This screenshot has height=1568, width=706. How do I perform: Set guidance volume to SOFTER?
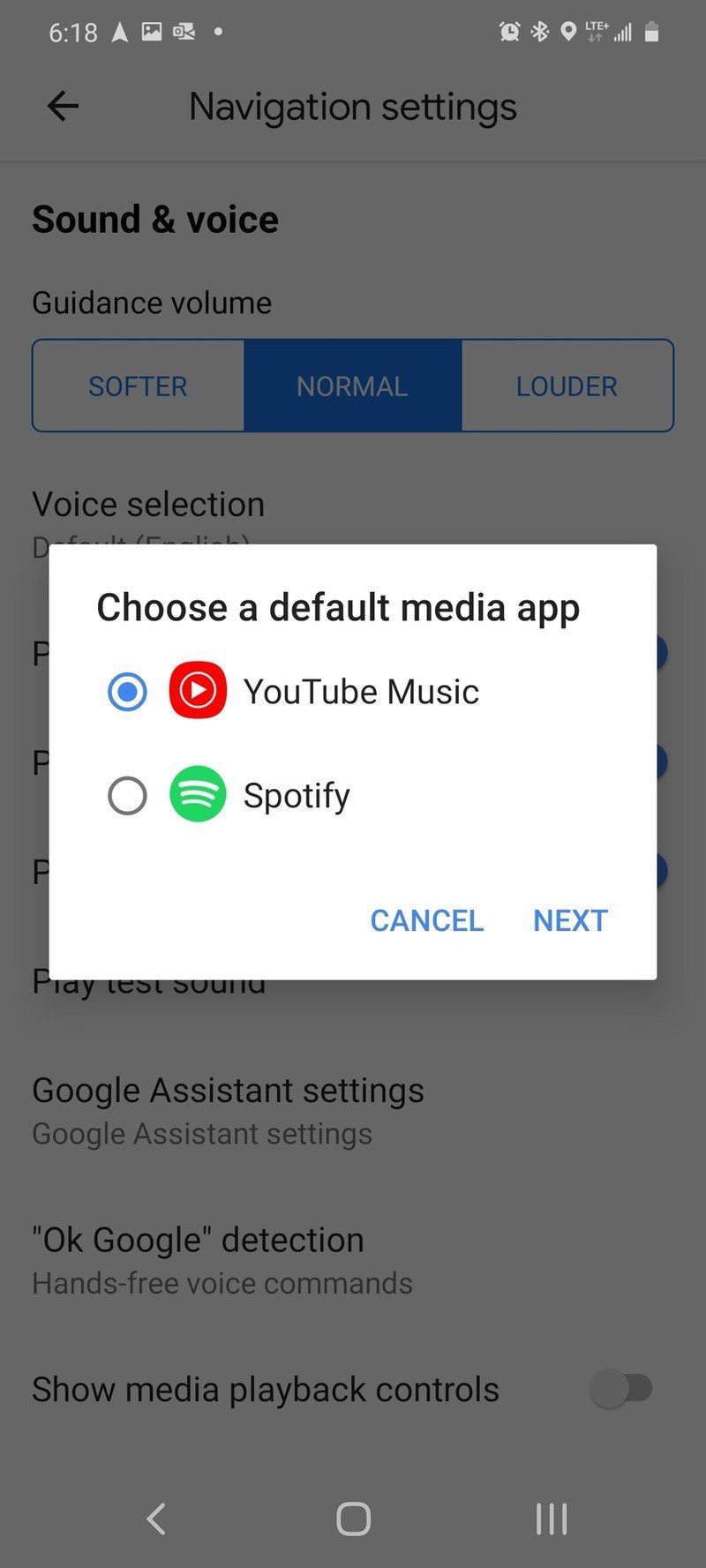[x=138, y=386]
